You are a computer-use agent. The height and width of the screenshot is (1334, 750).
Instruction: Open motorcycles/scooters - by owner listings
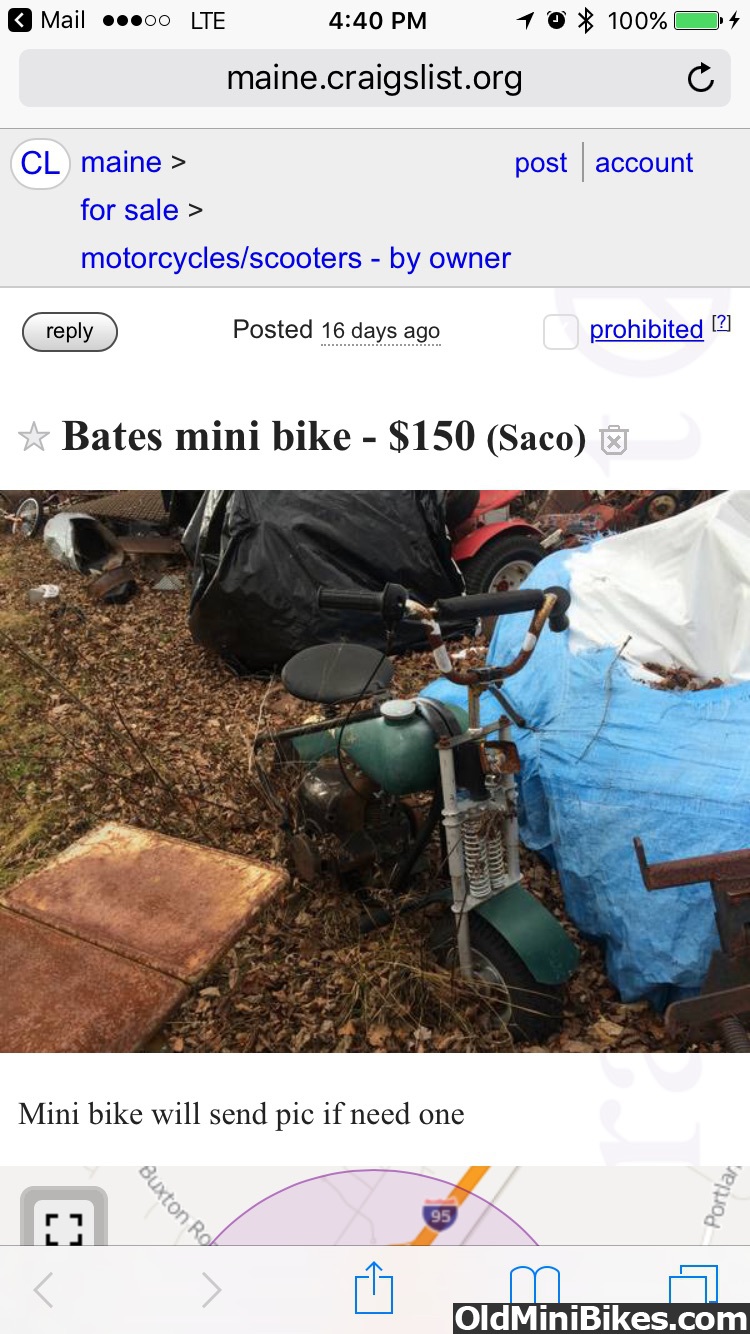pos(295,258)
